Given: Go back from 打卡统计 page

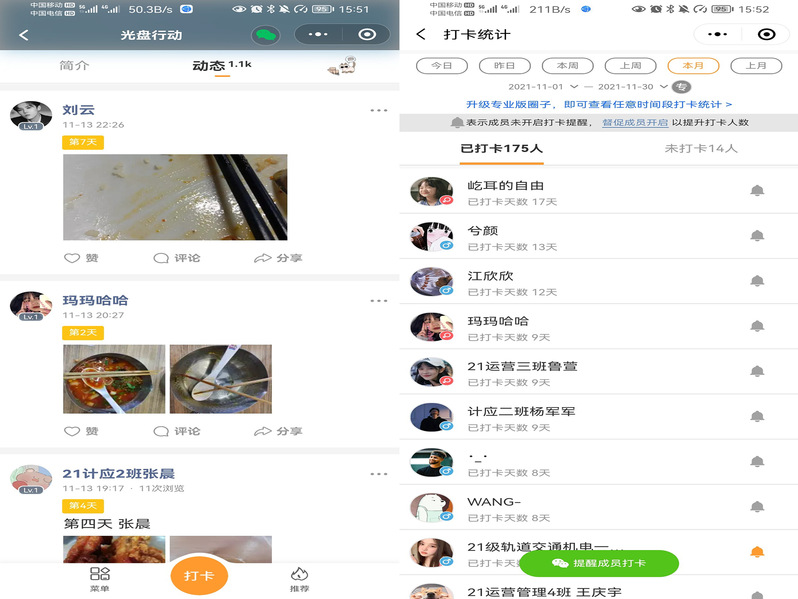Looking at the screenshot, I should pos(421,34).
